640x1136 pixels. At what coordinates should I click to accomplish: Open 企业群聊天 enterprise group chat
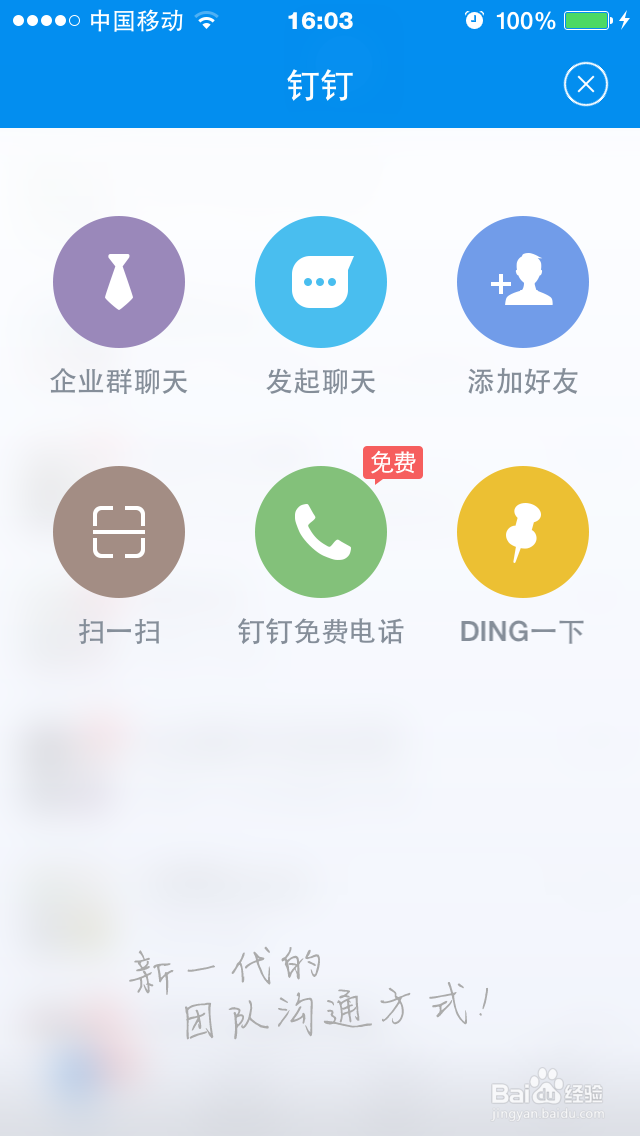(119, 282)
